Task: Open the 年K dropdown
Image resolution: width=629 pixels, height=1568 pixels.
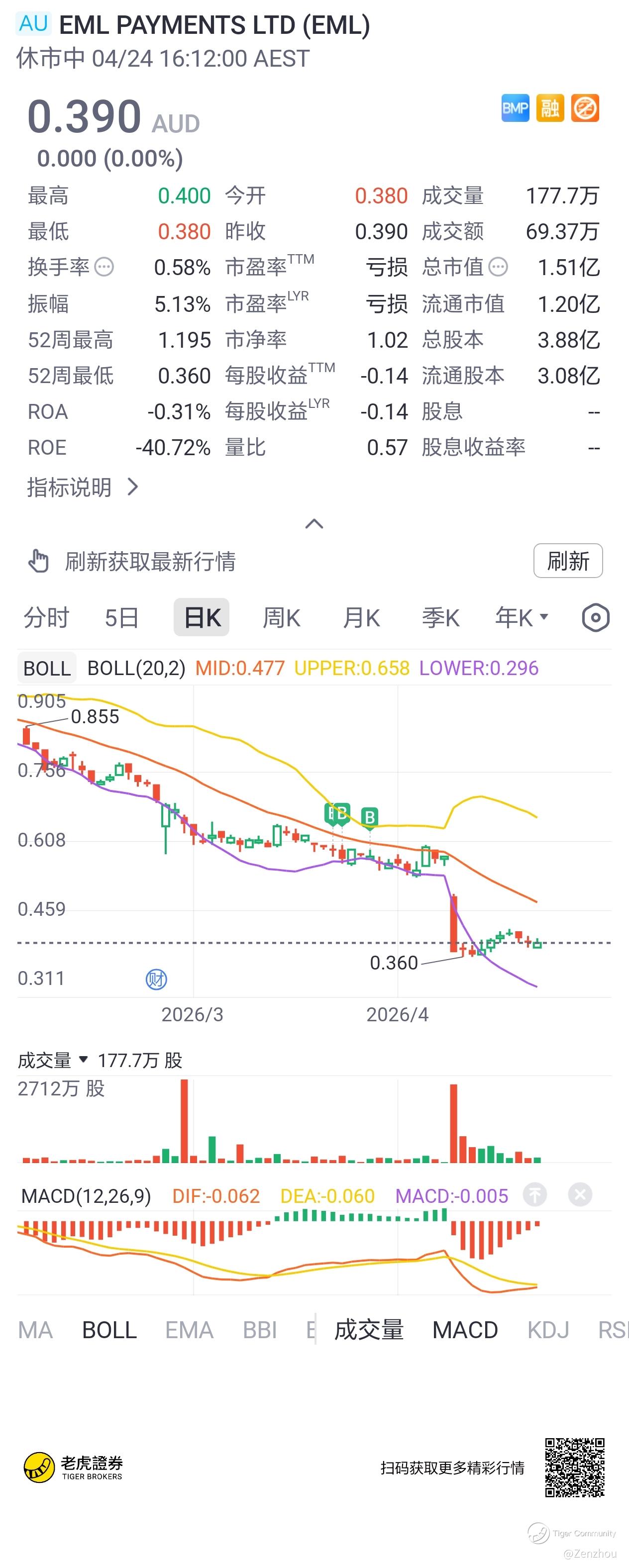Action: (x=522, y=617)
